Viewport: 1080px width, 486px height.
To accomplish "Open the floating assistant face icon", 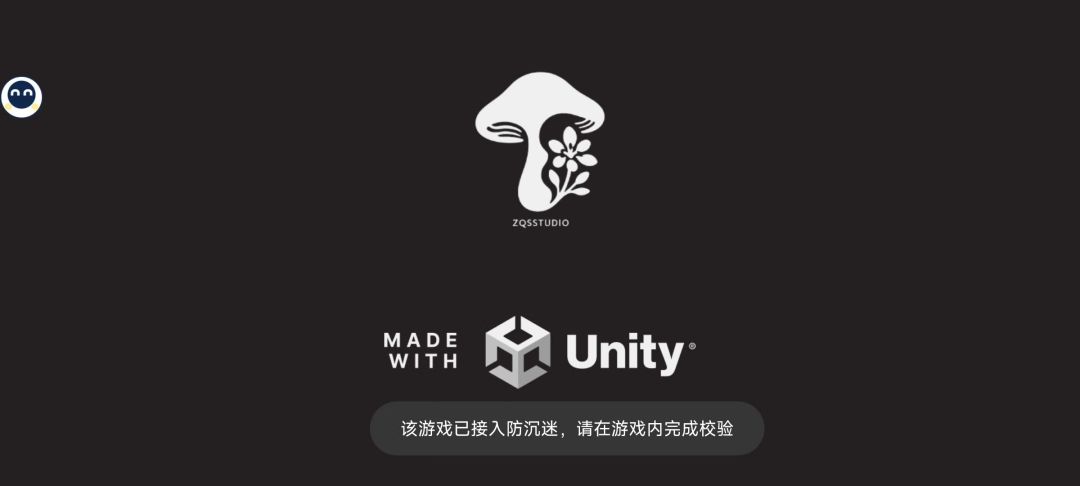I will [x=21, y=97].
